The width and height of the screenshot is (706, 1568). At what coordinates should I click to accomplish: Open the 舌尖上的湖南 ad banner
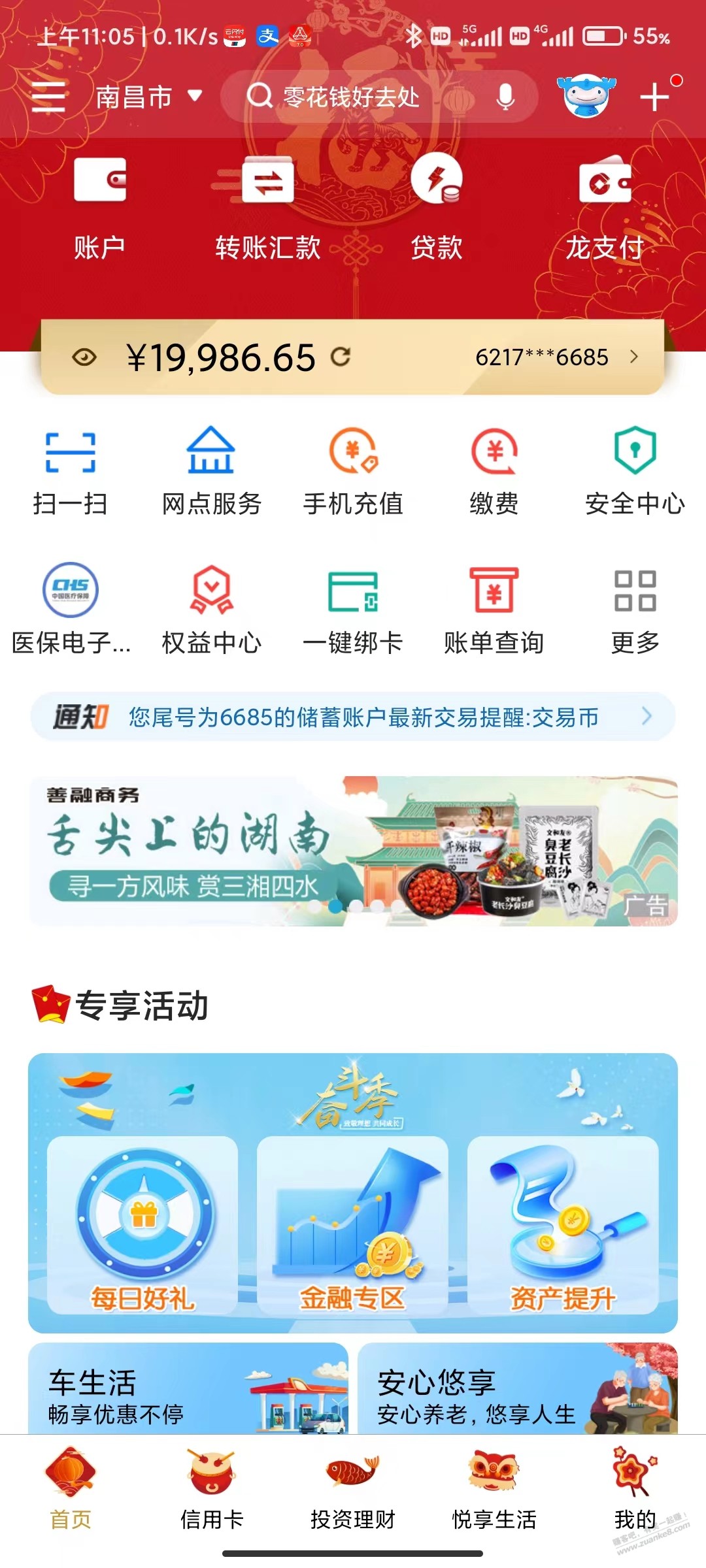(x=353, y=851)
